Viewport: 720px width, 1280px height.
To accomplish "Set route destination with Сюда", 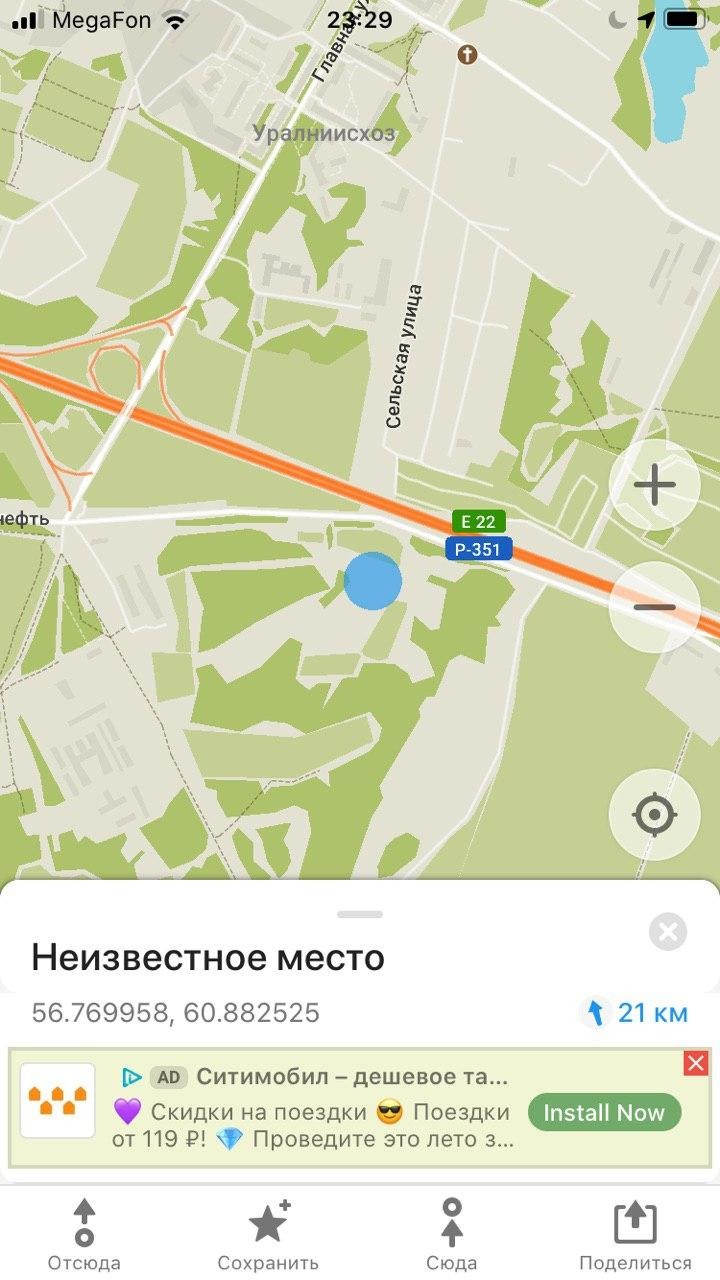I will click(452, 1236).
